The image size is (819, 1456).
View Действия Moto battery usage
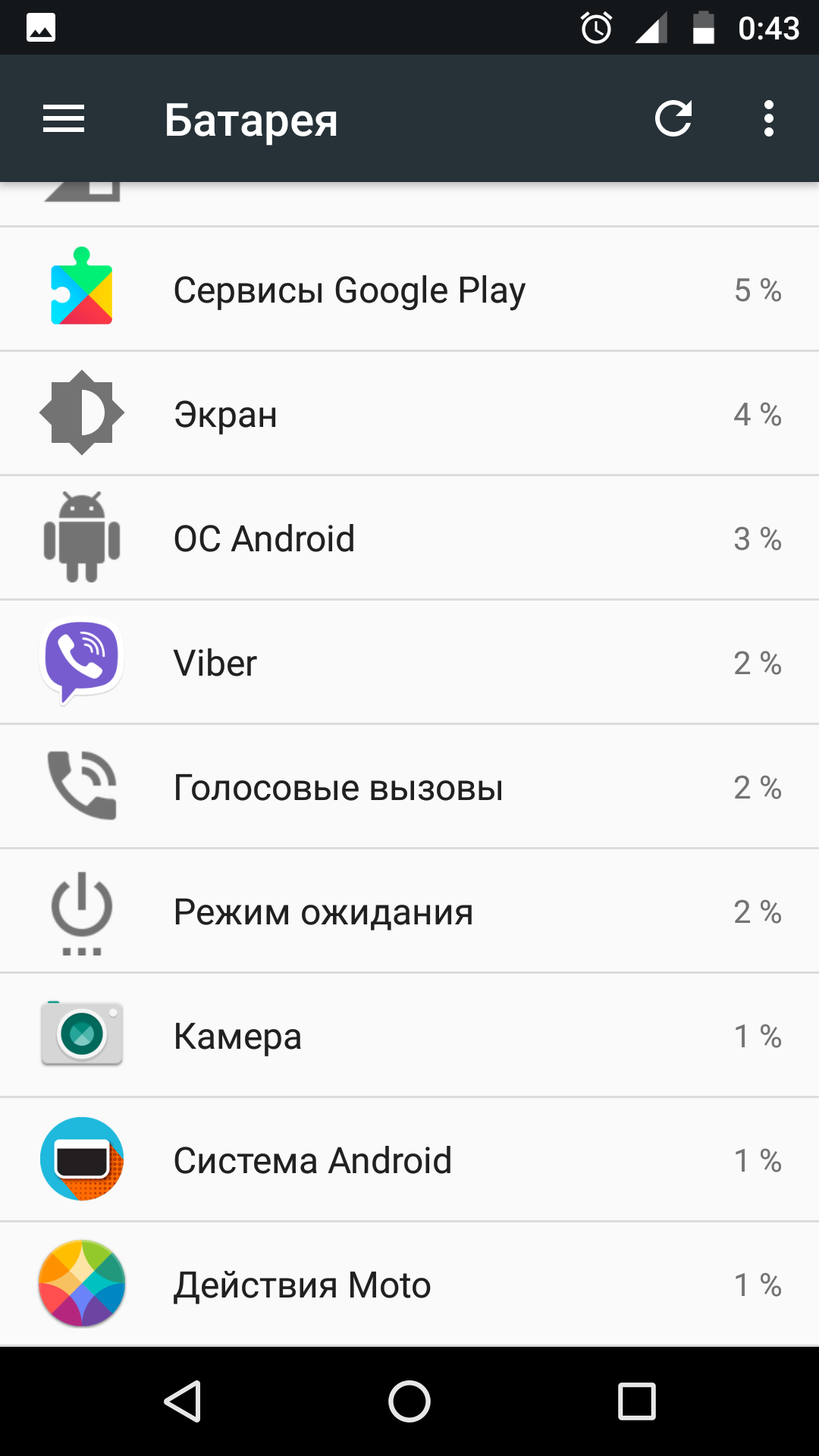tap(409, 1284)
